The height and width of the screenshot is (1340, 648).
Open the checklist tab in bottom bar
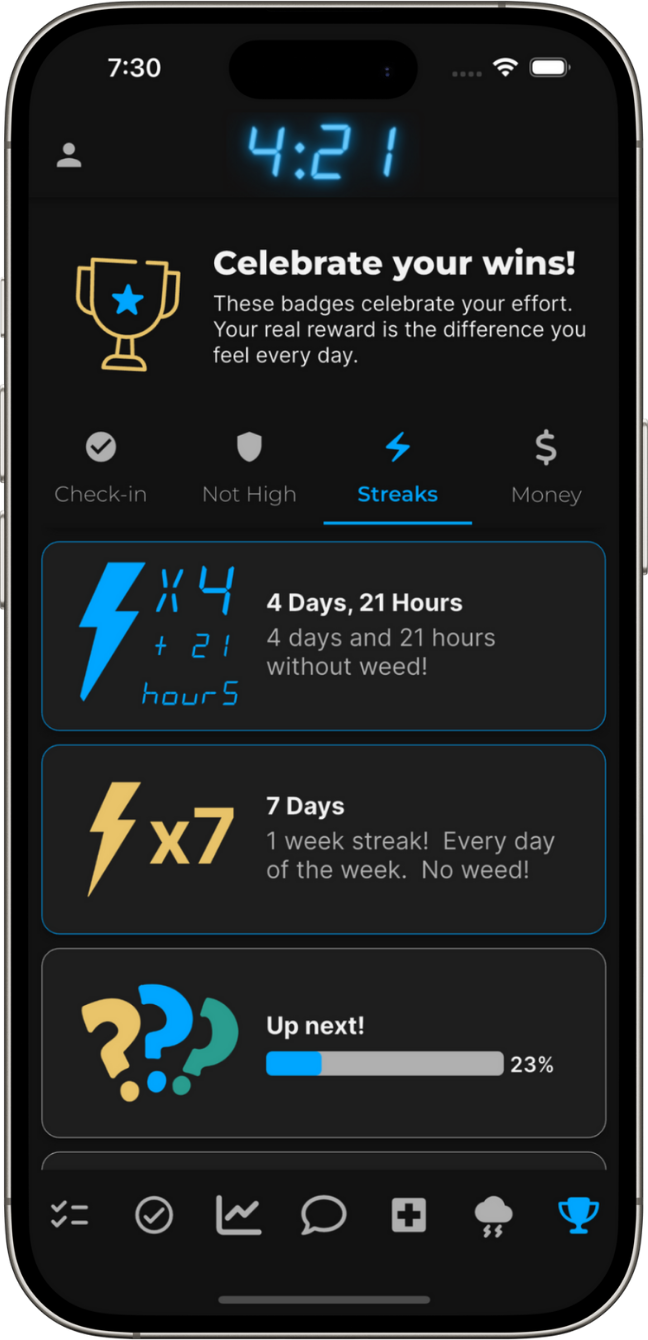click(x=70, y=1215)
